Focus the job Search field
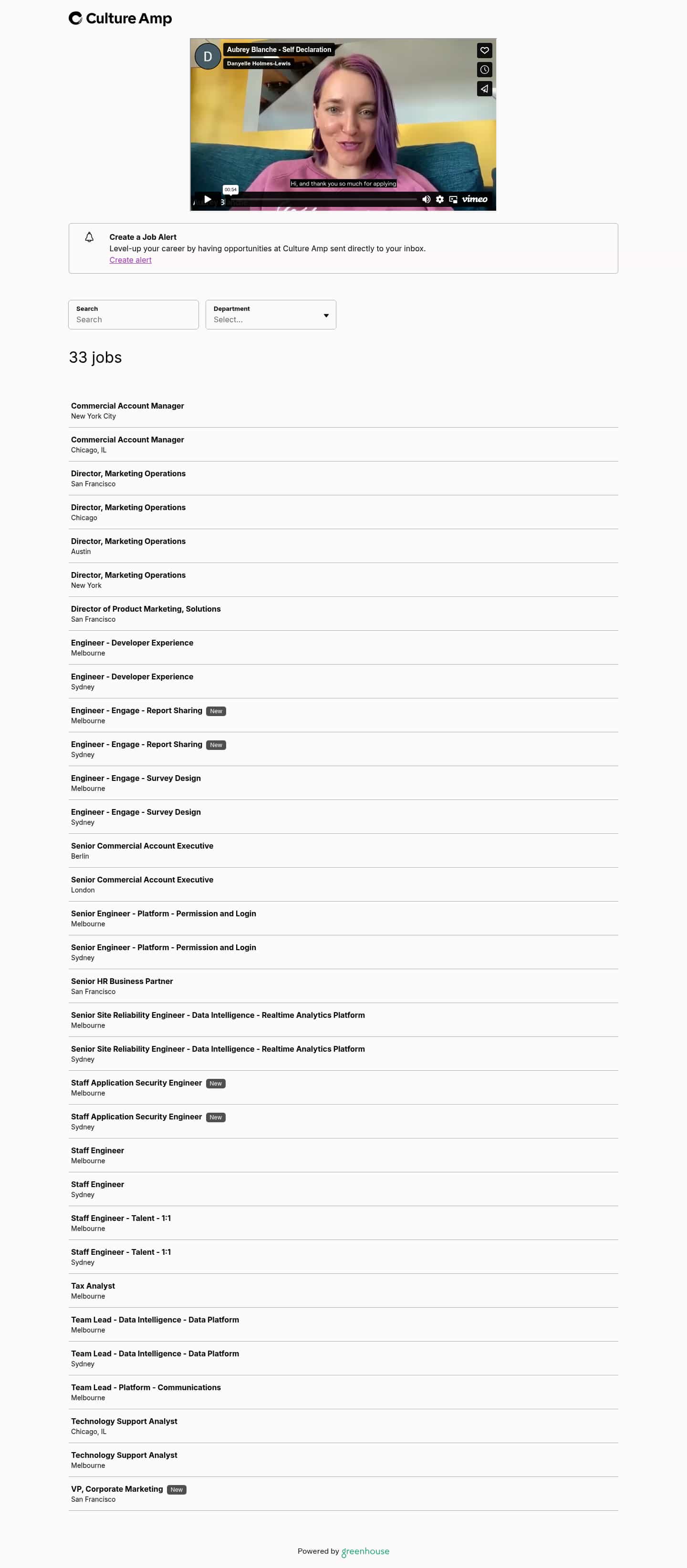 134,319
